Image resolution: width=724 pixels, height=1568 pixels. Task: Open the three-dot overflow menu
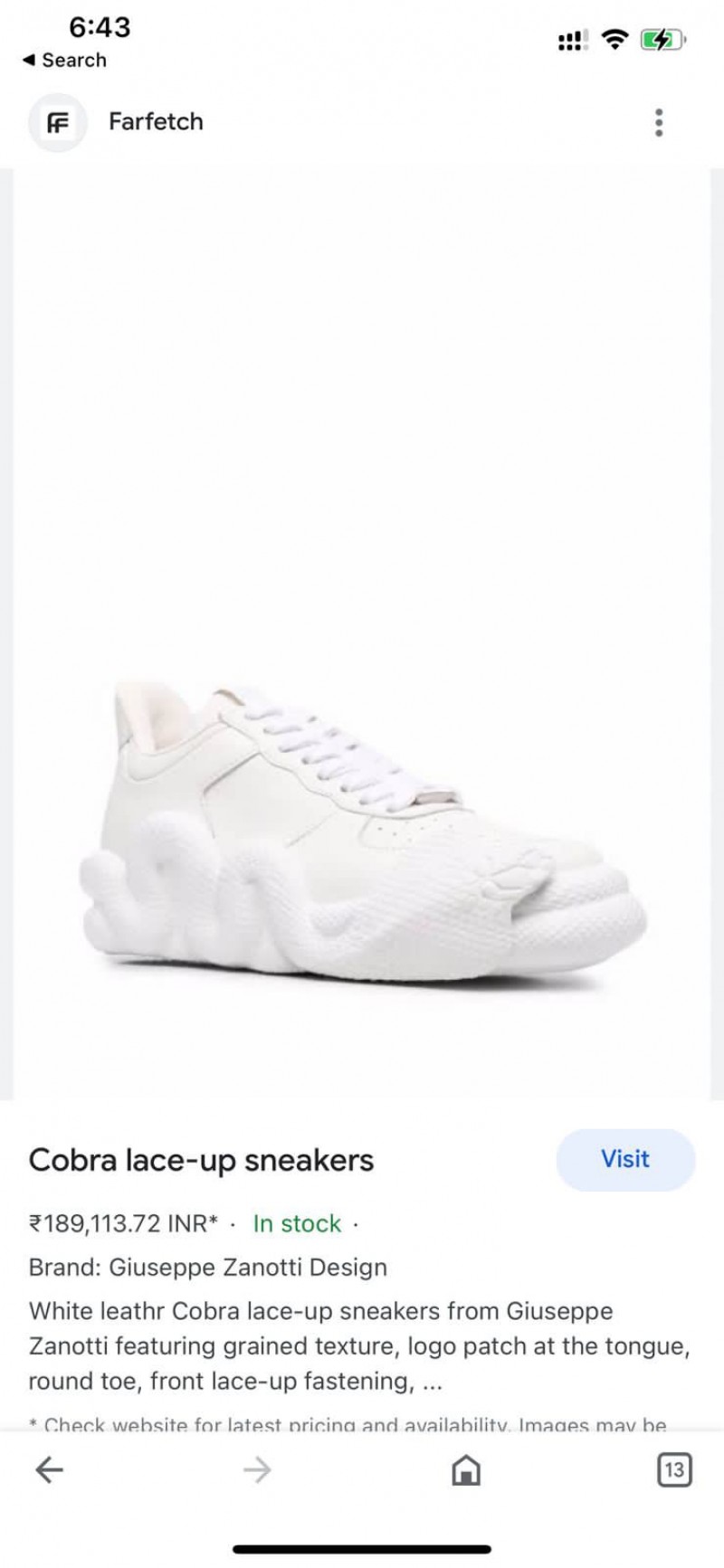[659, 122]
